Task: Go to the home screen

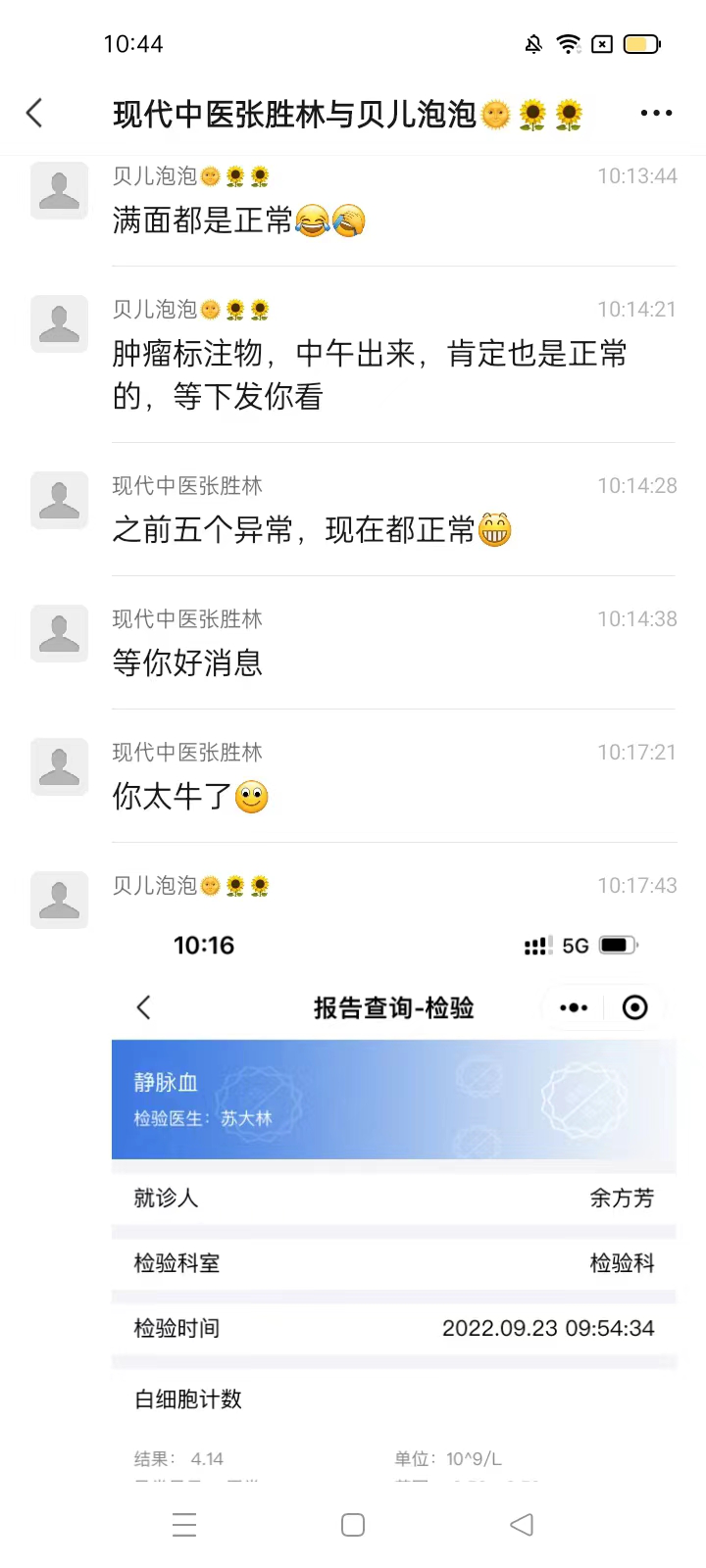Action: coord(353,1525)
